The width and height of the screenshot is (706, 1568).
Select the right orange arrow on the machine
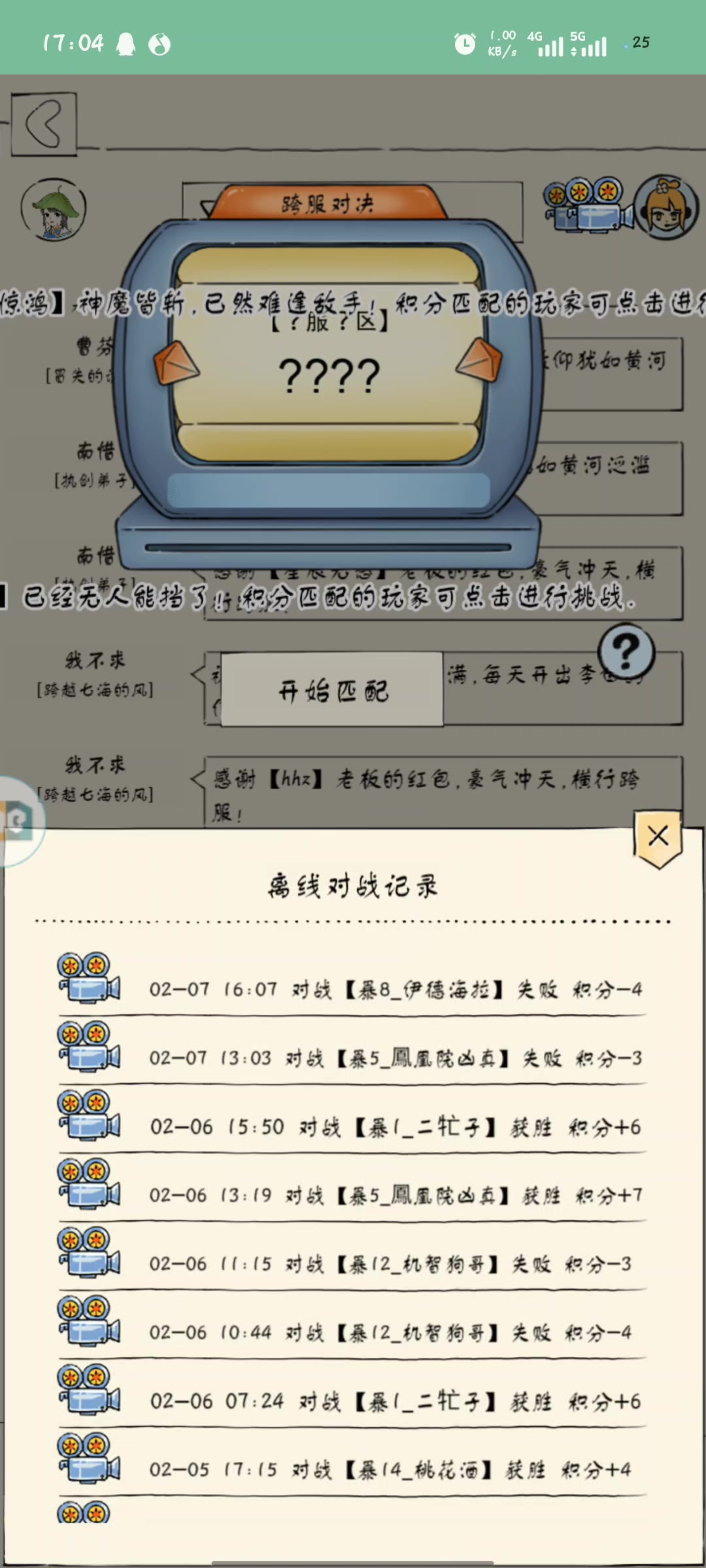(479, 361)
